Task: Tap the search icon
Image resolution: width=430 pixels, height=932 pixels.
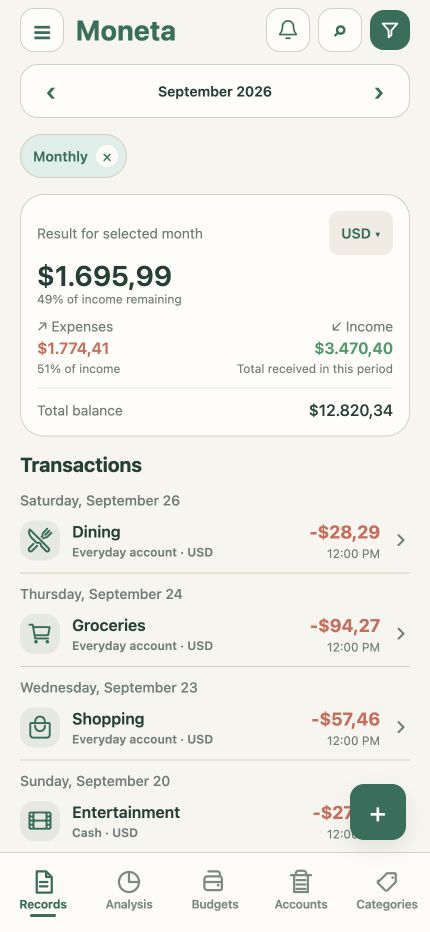Action: (x=340, y=30)
